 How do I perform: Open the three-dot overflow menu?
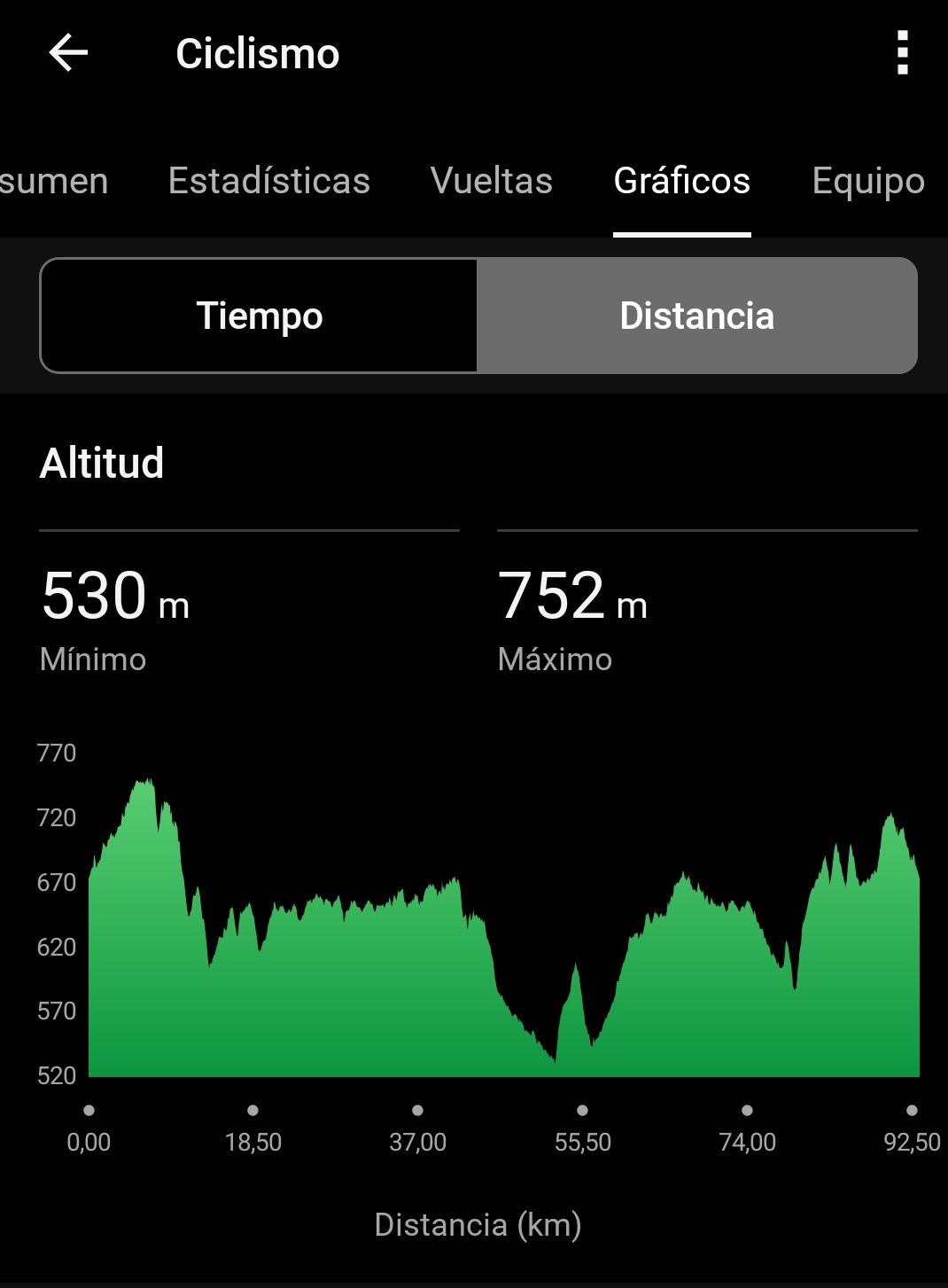click(902, 53)
